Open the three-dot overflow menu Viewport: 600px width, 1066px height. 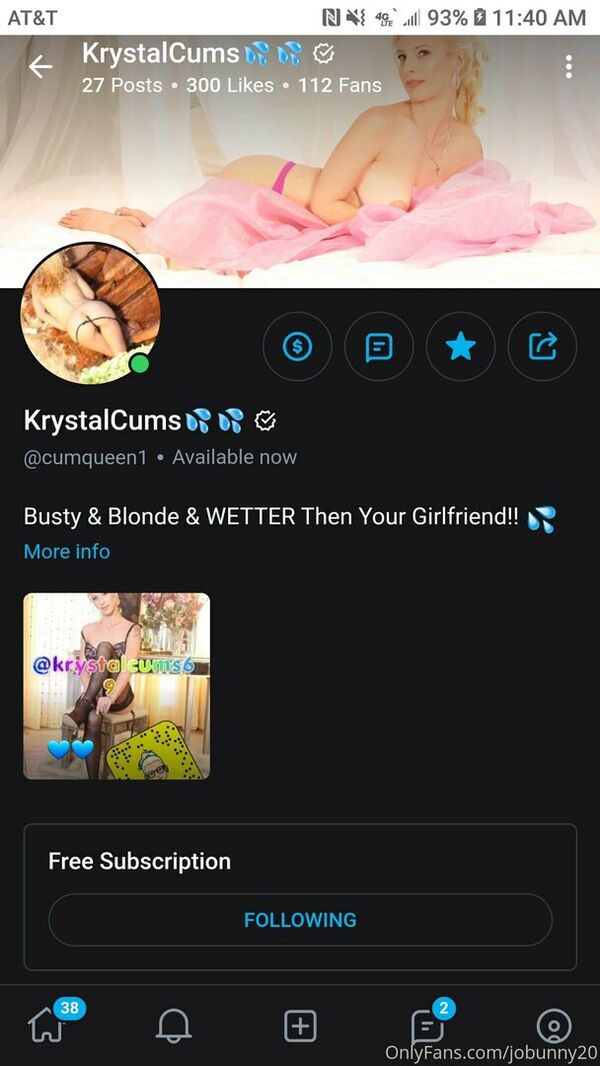click(568, 67)
